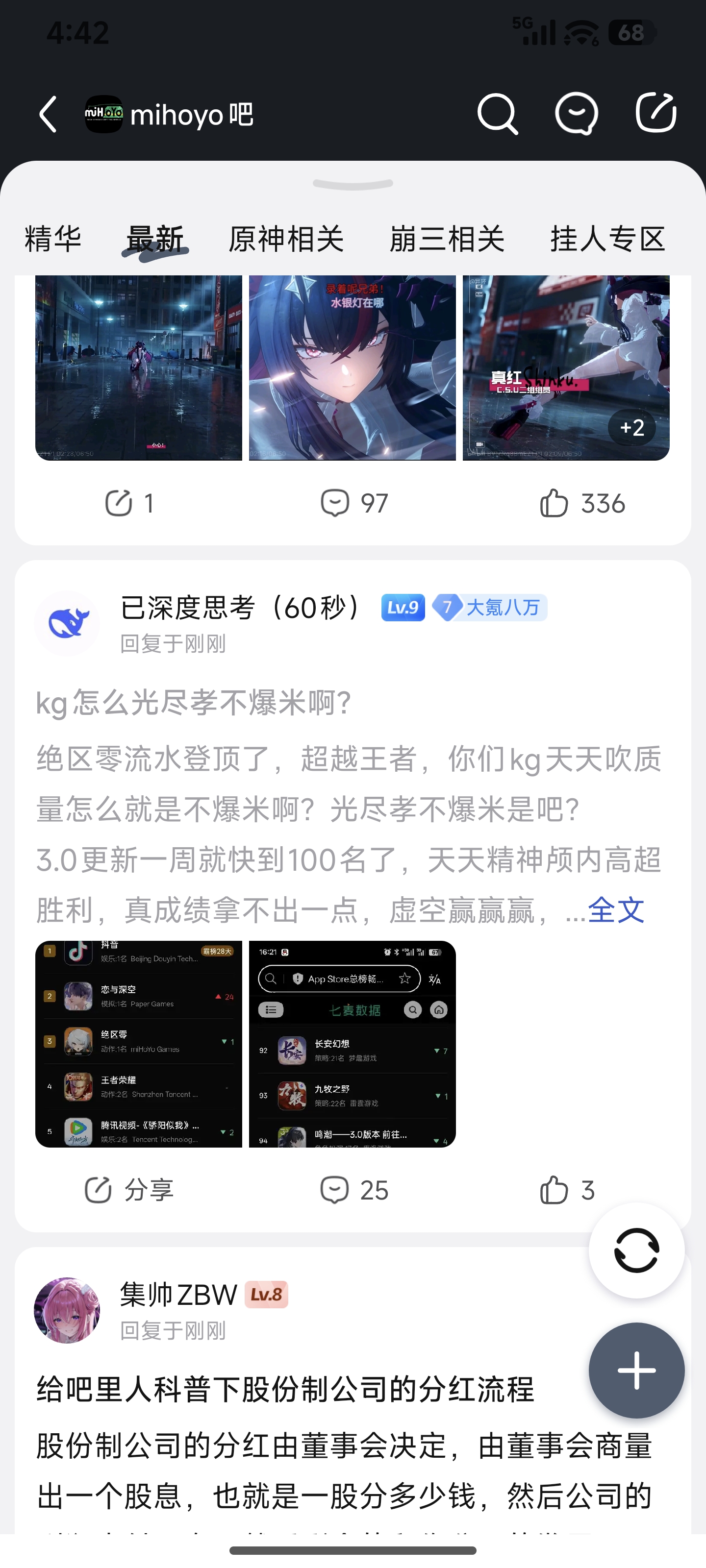
Task: Open search in mihoyo吧
Action: click(x=497, y=114)
